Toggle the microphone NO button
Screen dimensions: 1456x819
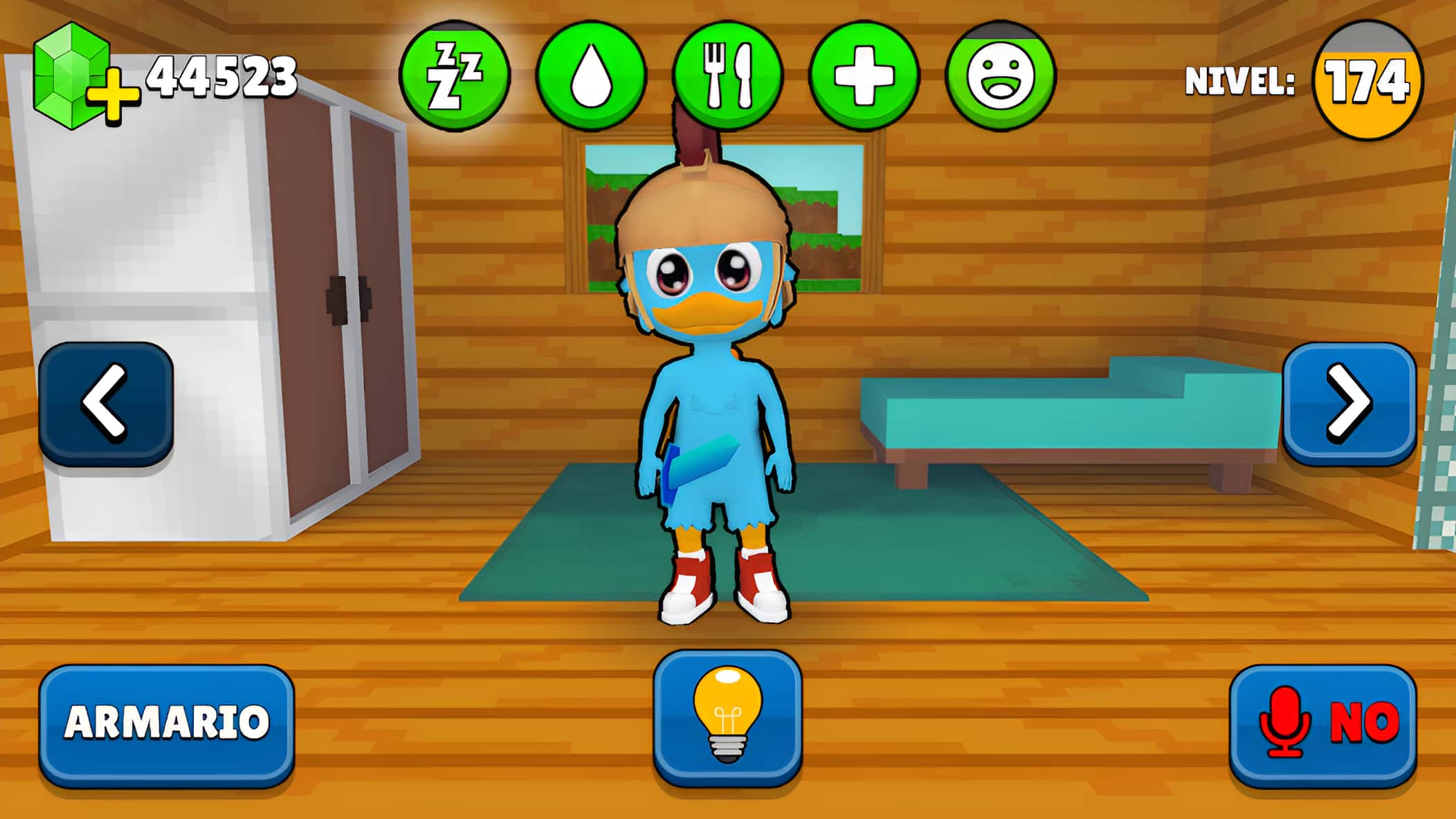(1322, 723)
